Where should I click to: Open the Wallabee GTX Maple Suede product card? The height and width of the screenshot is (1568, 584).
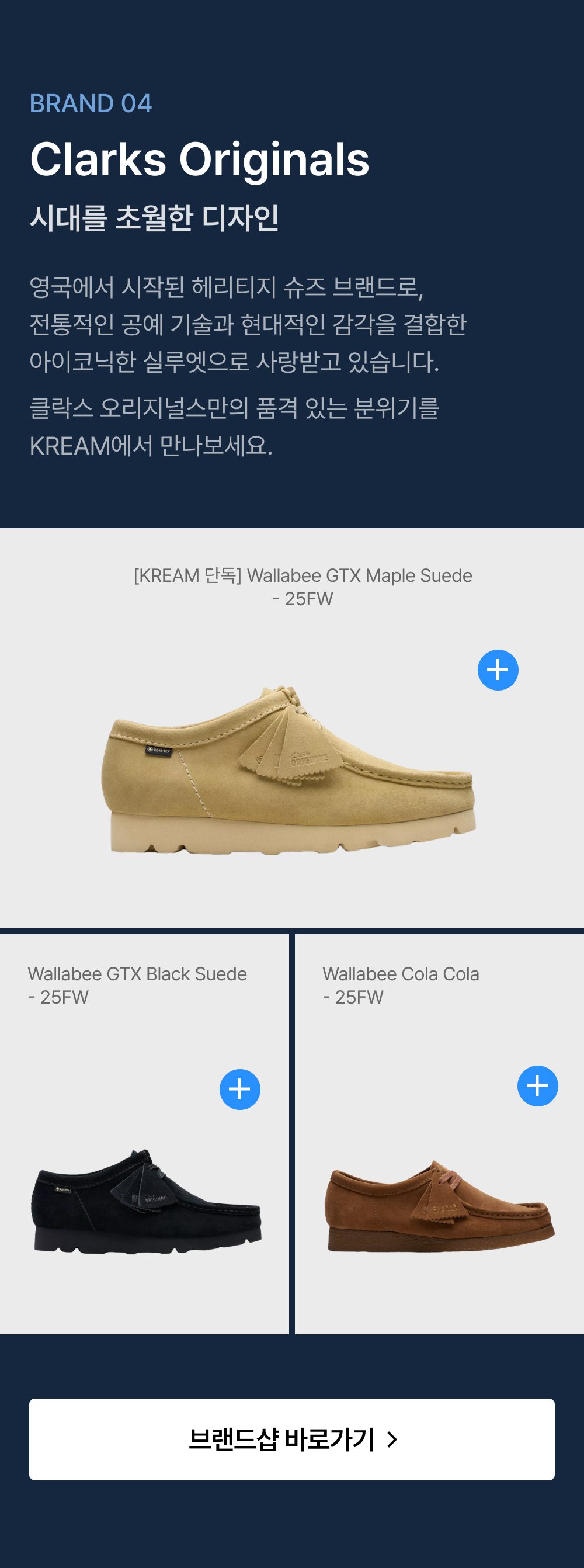pyautogui.click(x=292, y=728)
